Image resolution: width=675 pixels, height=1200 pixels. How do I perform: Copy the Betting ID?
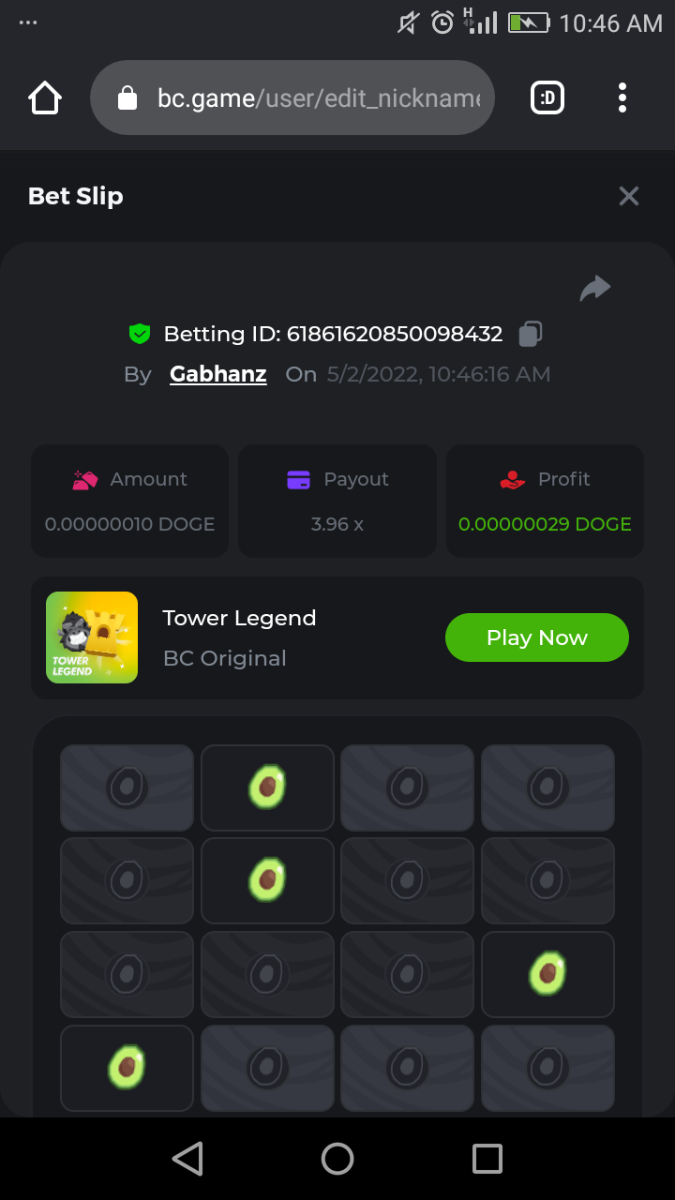[x=531, y=334]
